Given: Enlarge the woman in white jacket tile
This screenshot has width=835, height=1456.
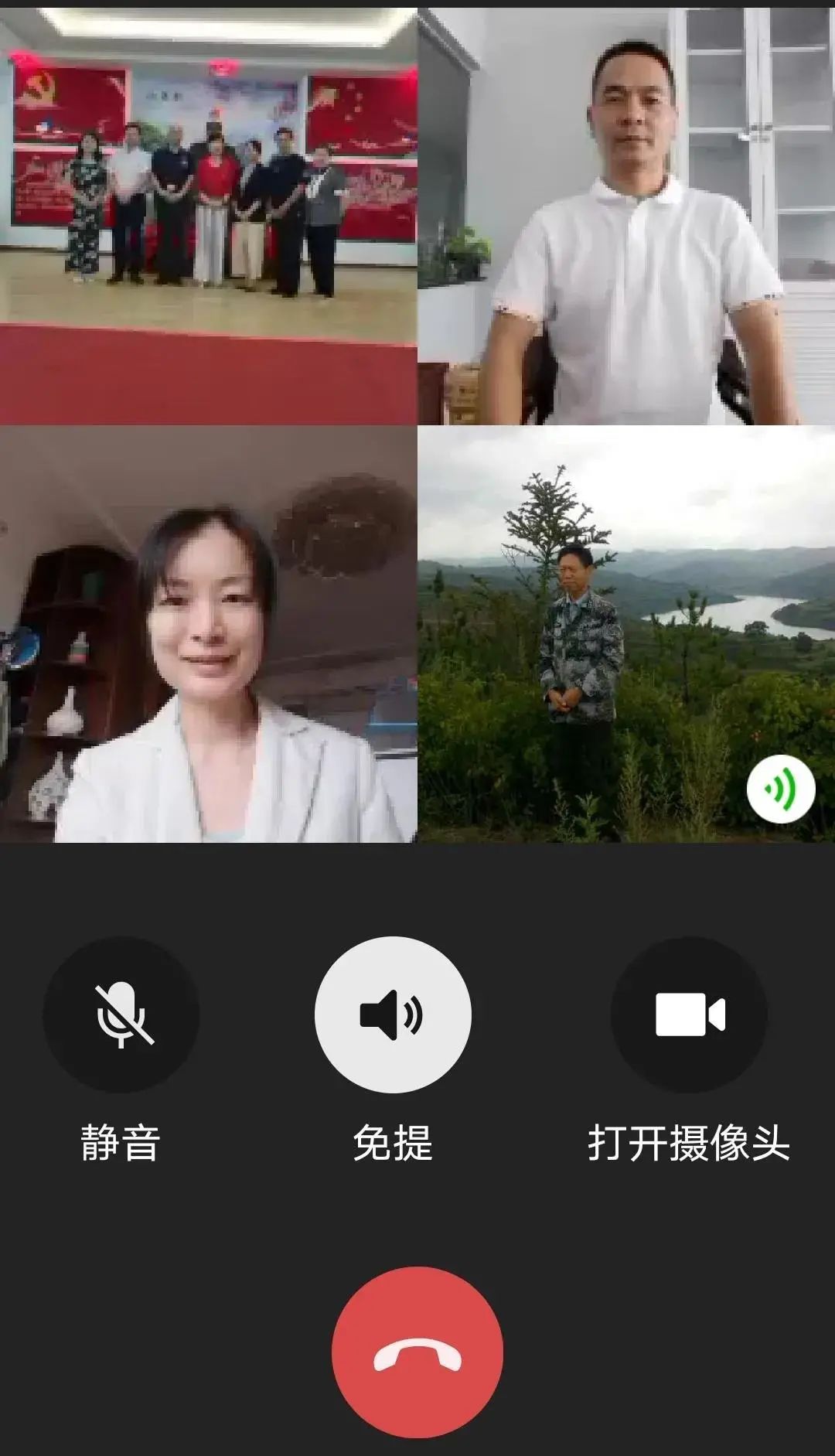Looking at the screenshot, I should pos(209,634).
